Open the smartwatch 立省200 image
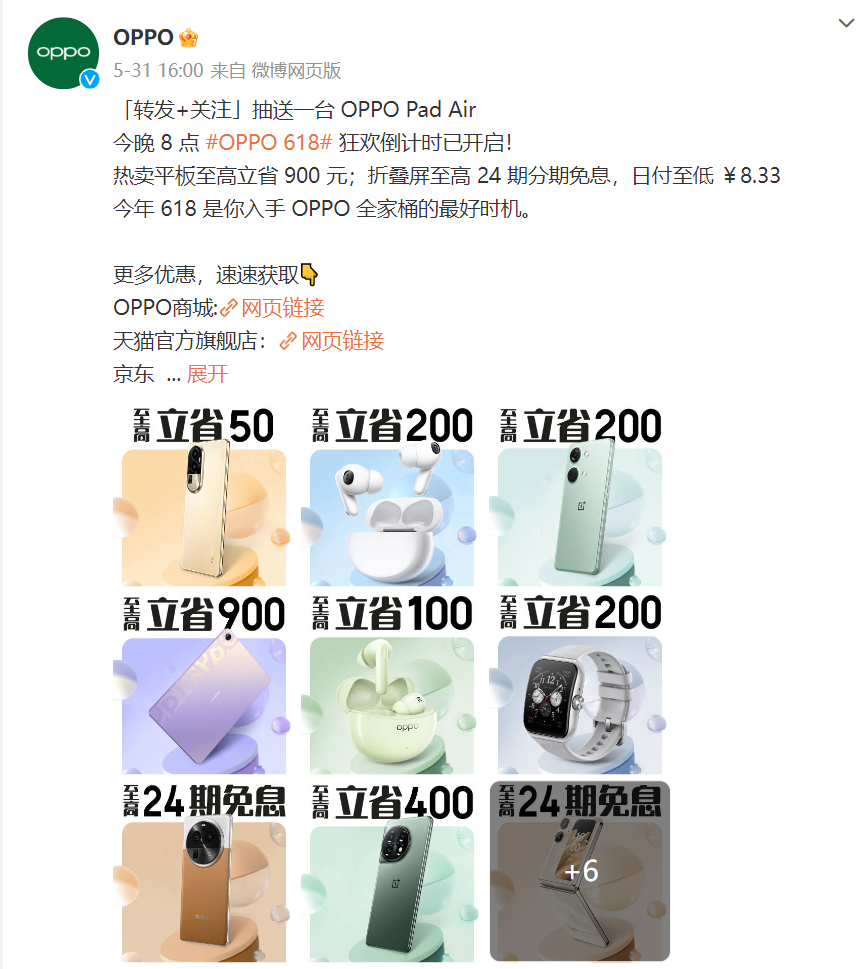 [x=580, y=685]
